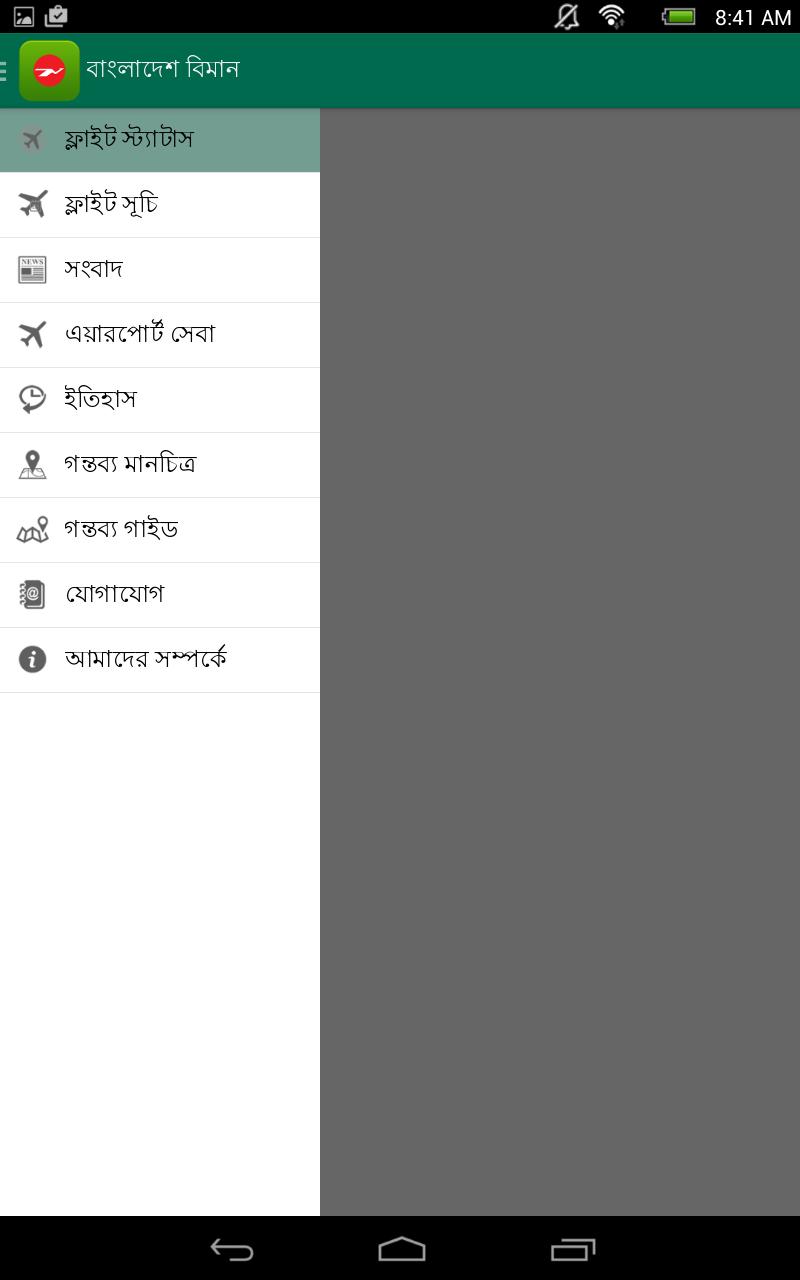800x1280 pixels.
Task: Open the ইতিহাস section
Action: (x=160, y=399)
